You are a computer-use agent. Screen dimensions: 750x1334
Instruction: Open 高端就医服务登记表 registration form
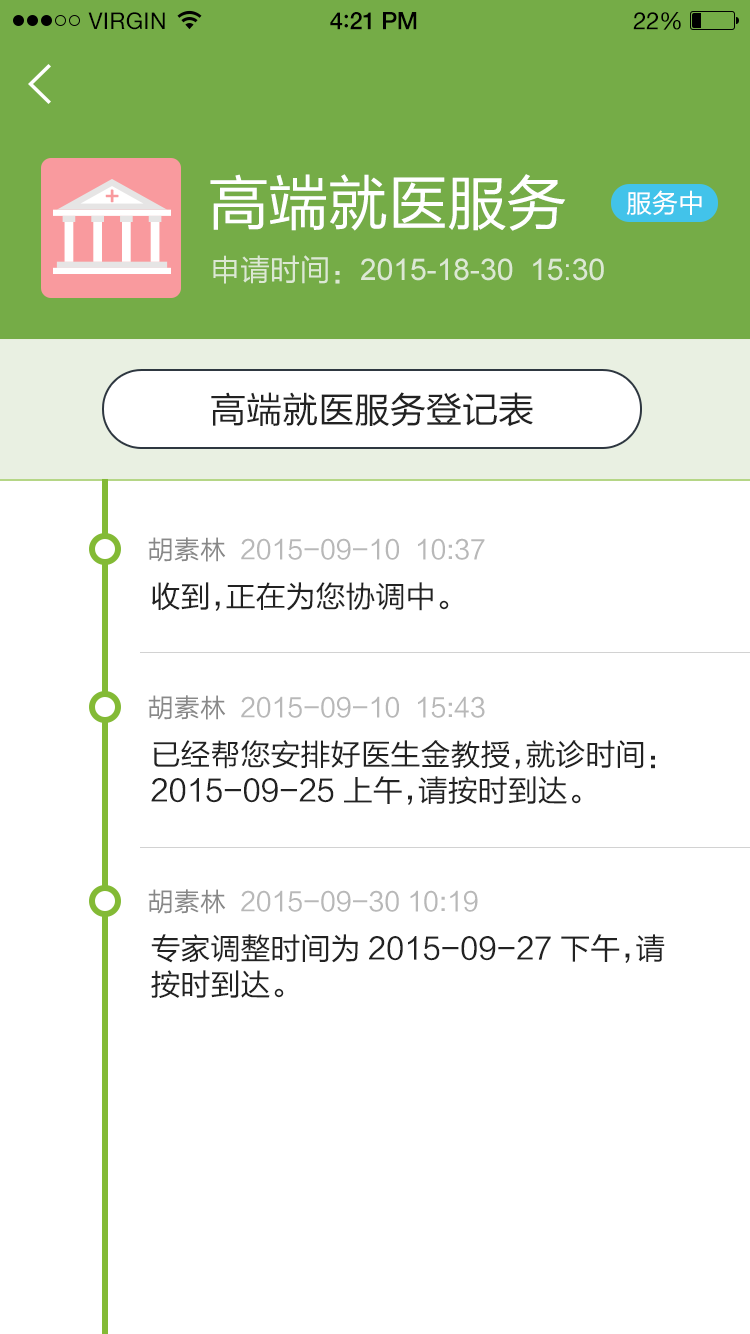(371, 409)
